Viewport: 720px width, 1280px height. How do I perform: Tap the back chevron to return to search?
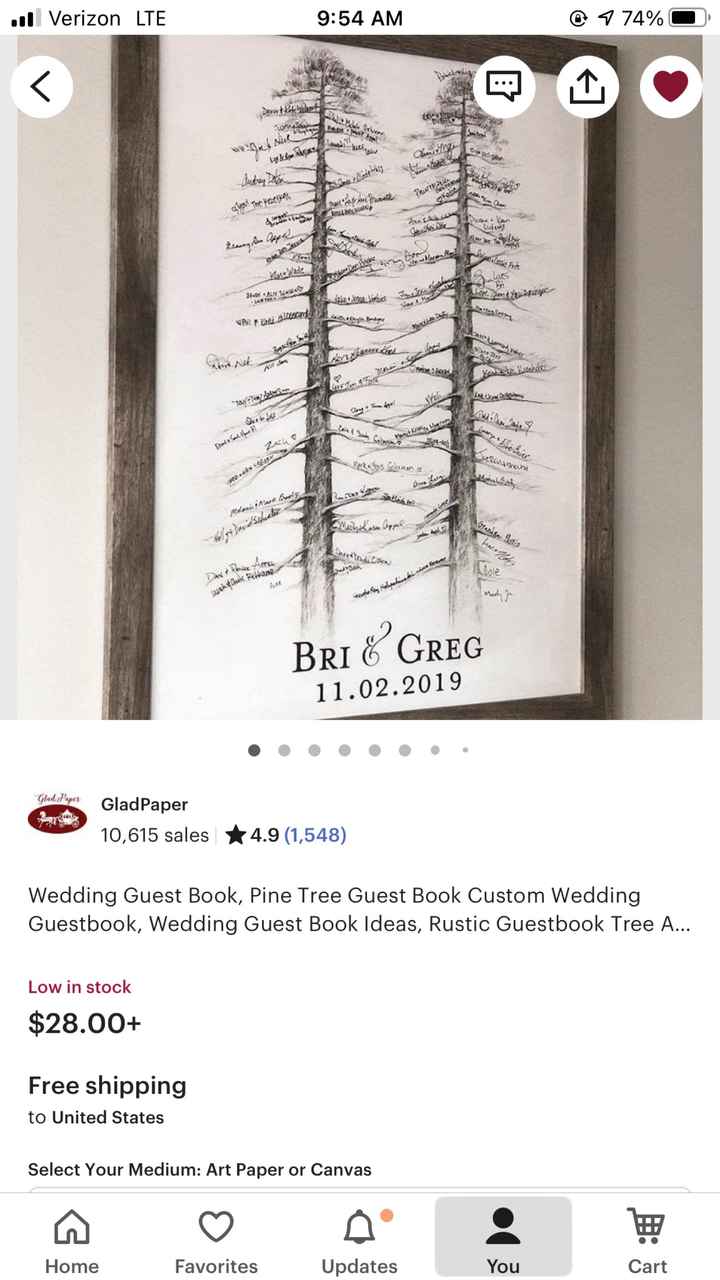click(x=41, y=87)
